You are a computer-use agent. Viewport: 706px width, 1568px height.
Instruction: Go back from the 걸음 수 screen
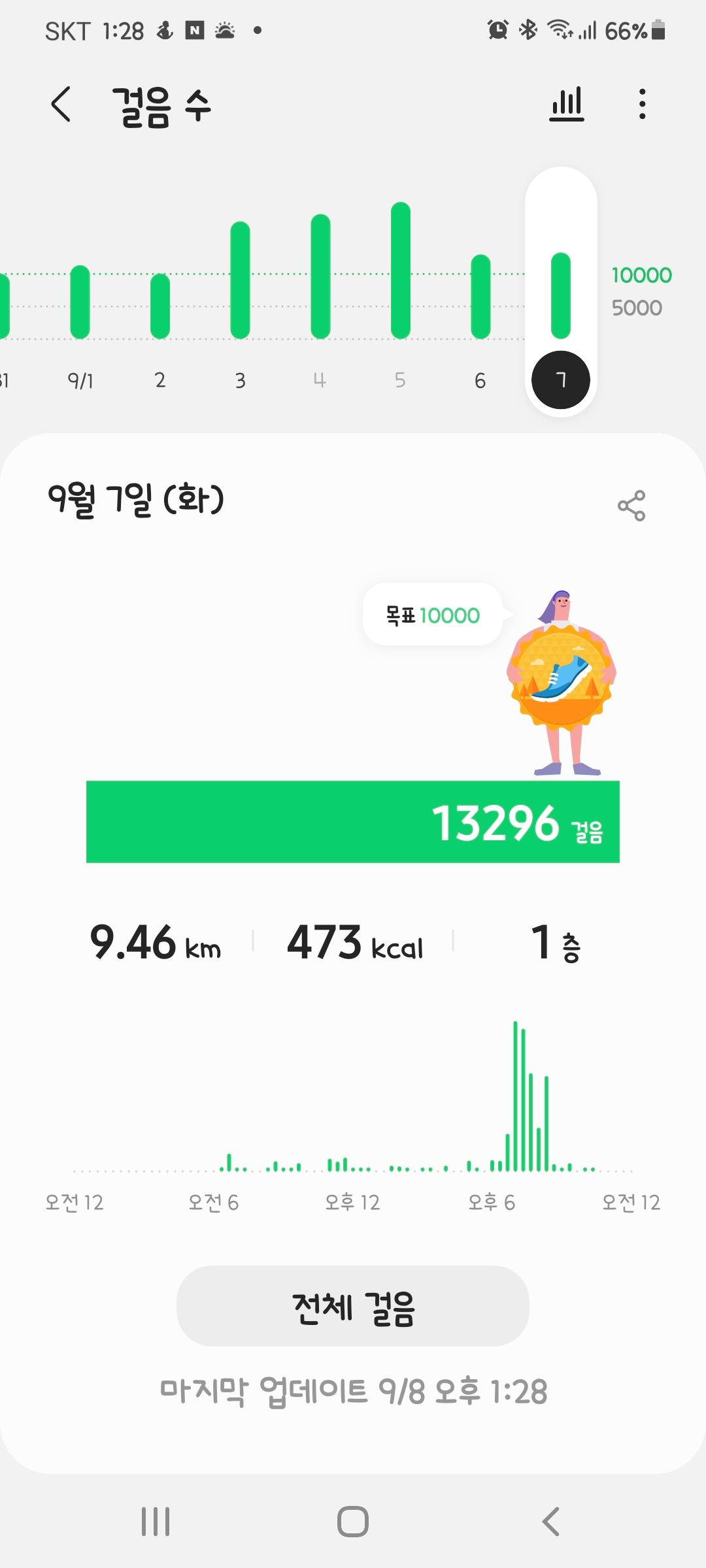pos(61,105)
